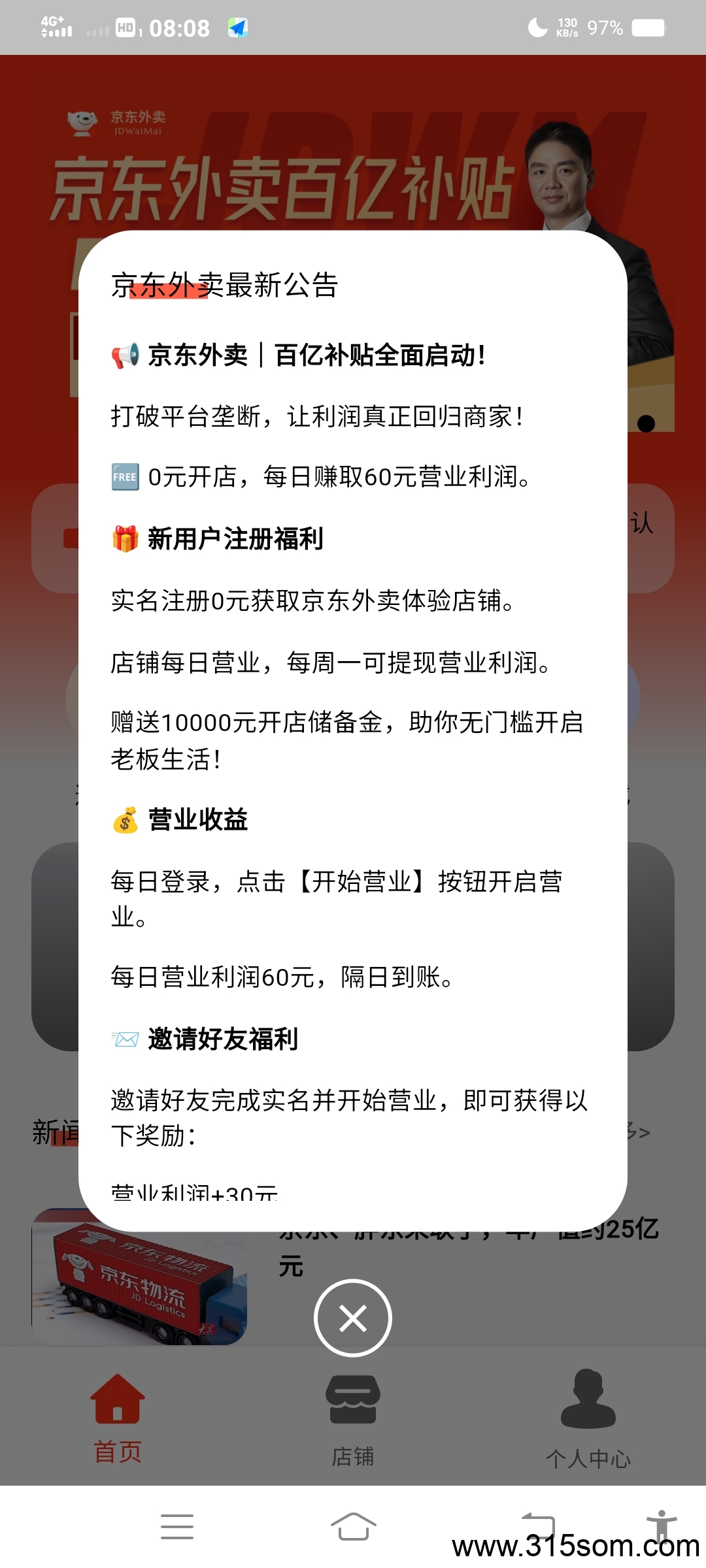Switch to the 店铺 tab

[x=353, y=1419]
